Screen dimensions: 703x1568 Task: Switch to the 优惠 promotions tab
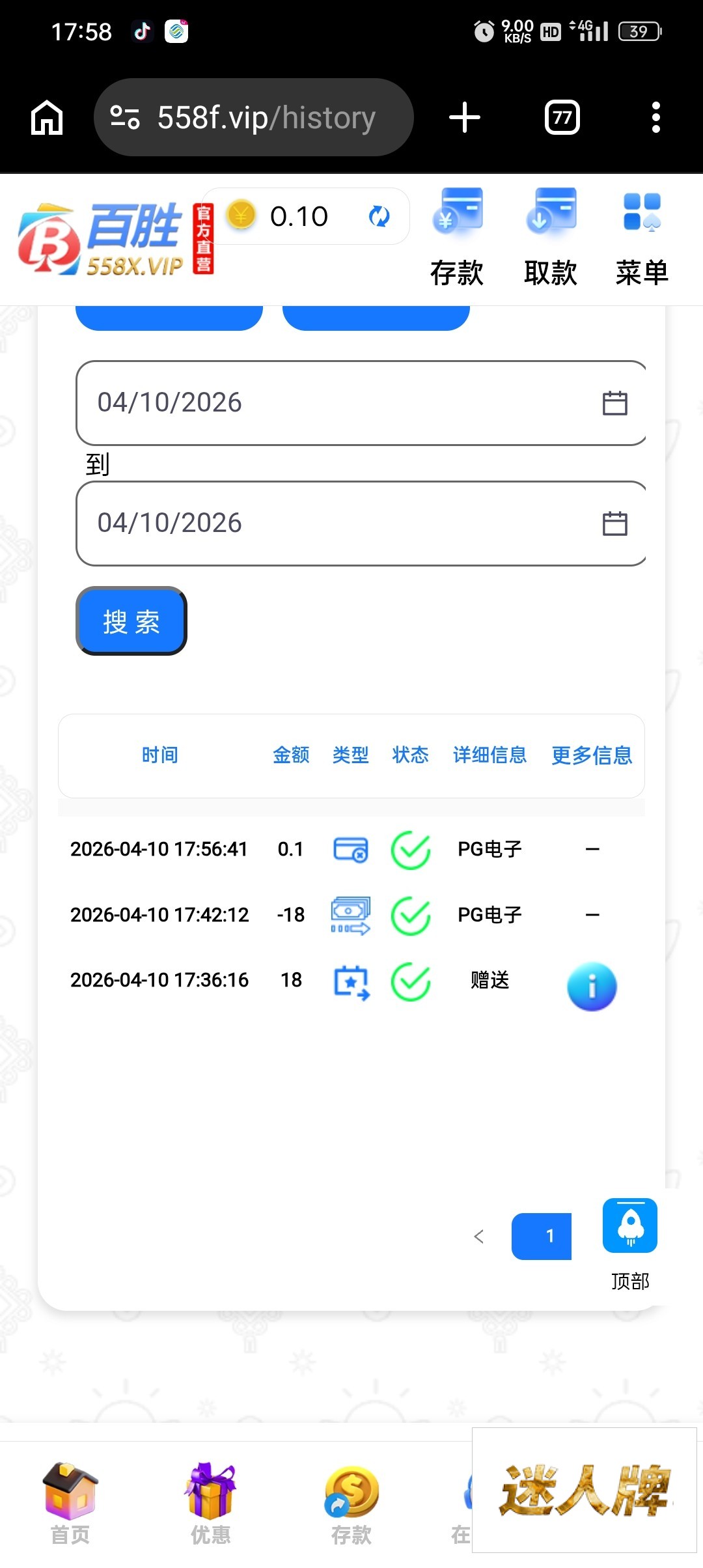click(210, 1504)
